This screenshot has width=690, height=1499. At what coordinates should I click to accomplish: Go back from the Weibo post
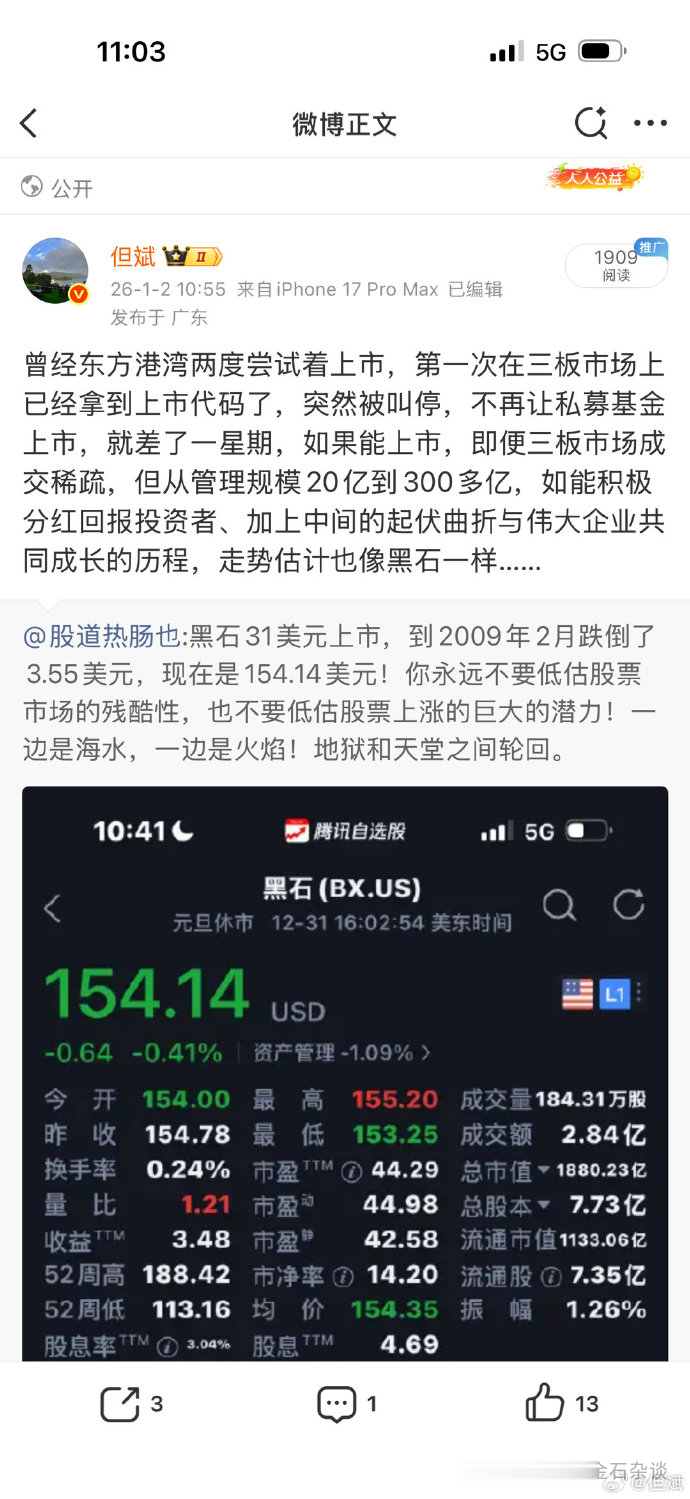29,124
